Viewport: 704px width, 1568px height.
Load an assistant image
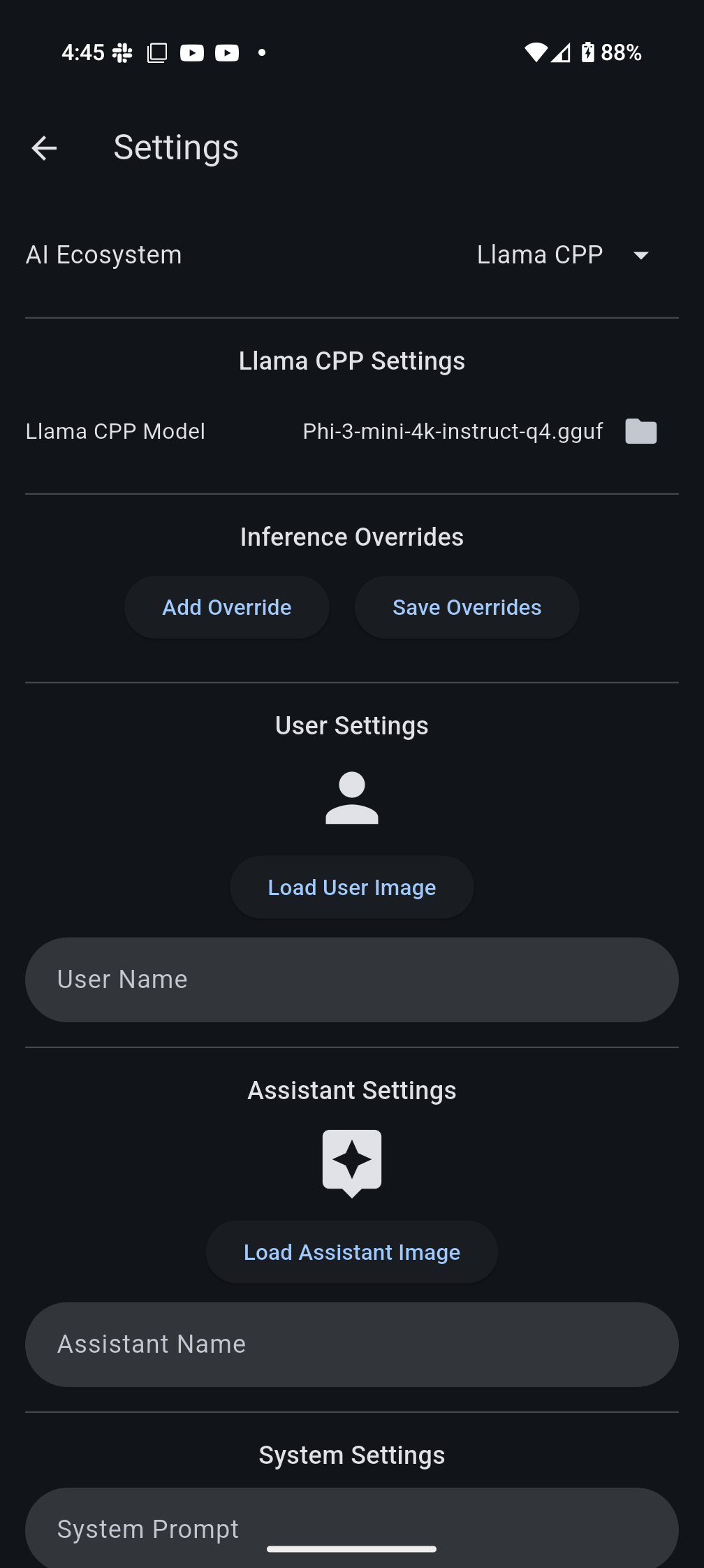click(x=351, y=1252)
